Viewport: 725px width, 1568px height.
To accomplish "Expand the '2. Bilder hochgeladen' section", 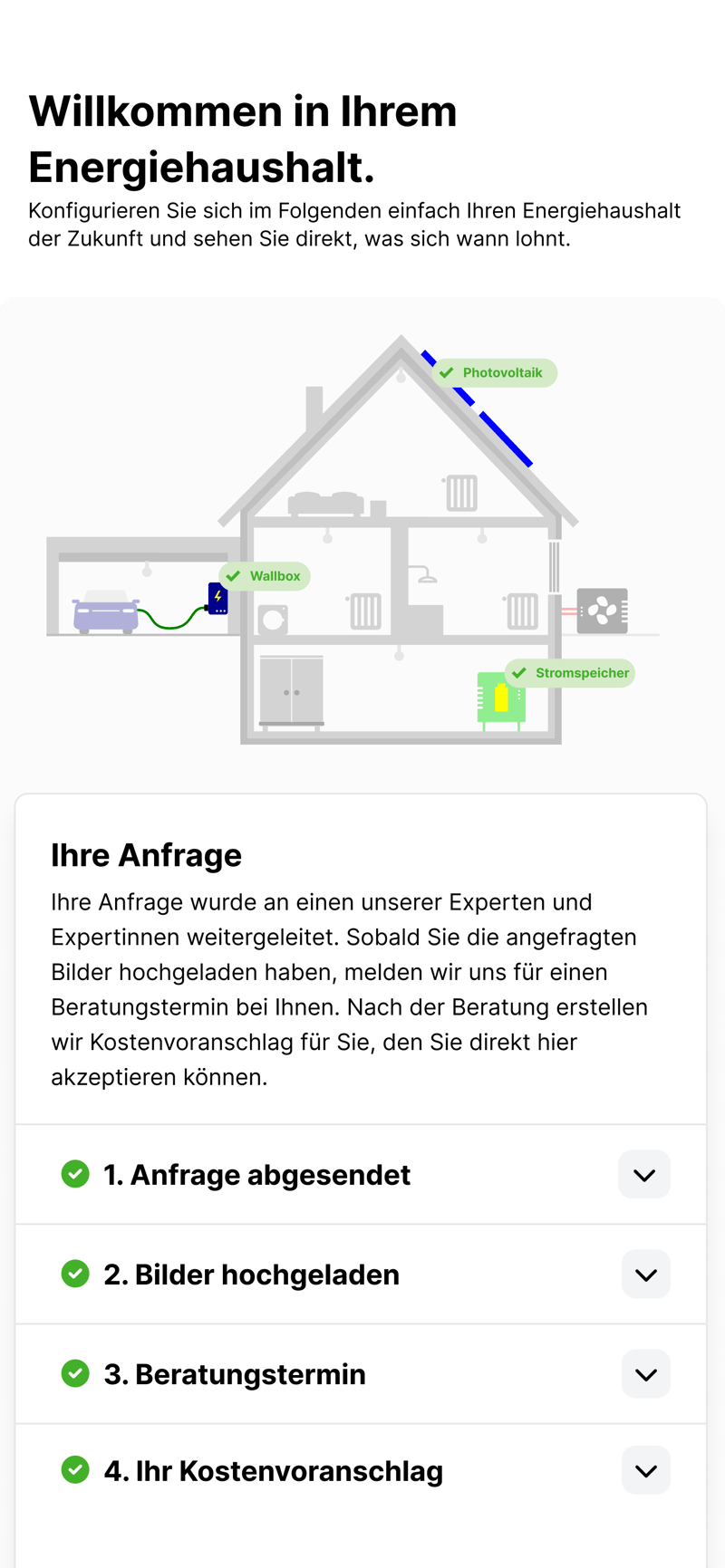I will point(645,1275).
